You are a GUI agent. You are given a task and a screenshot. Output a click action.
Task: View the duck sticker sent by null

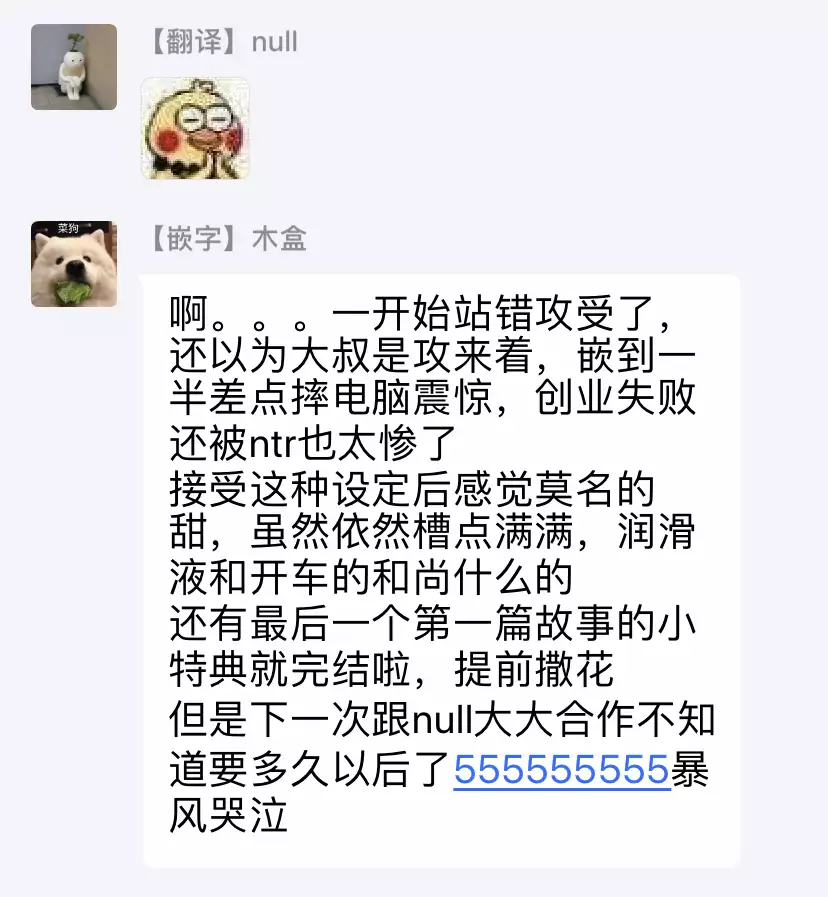point(194,129)
